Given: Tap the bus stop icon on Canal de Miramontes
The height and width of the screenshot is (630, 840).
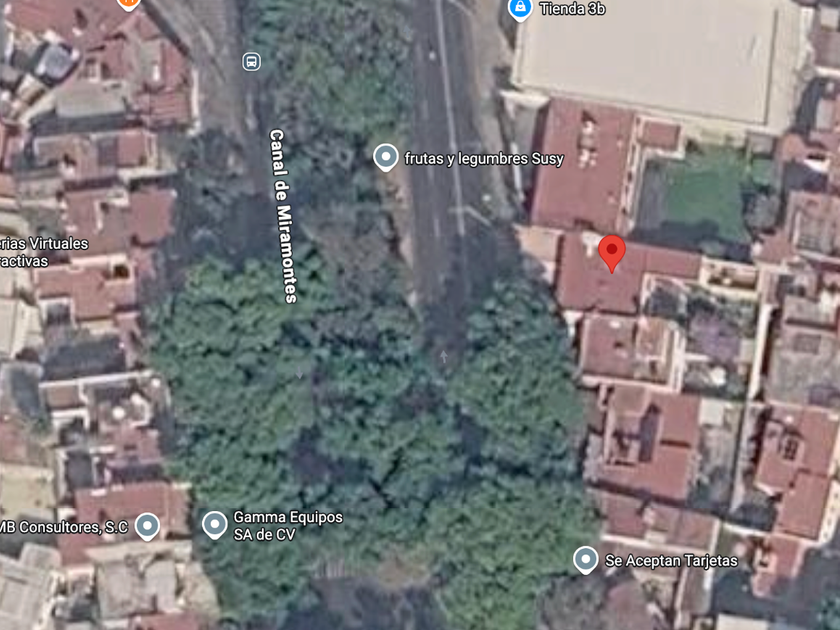Looking at the screenshot, I should 252,61.
